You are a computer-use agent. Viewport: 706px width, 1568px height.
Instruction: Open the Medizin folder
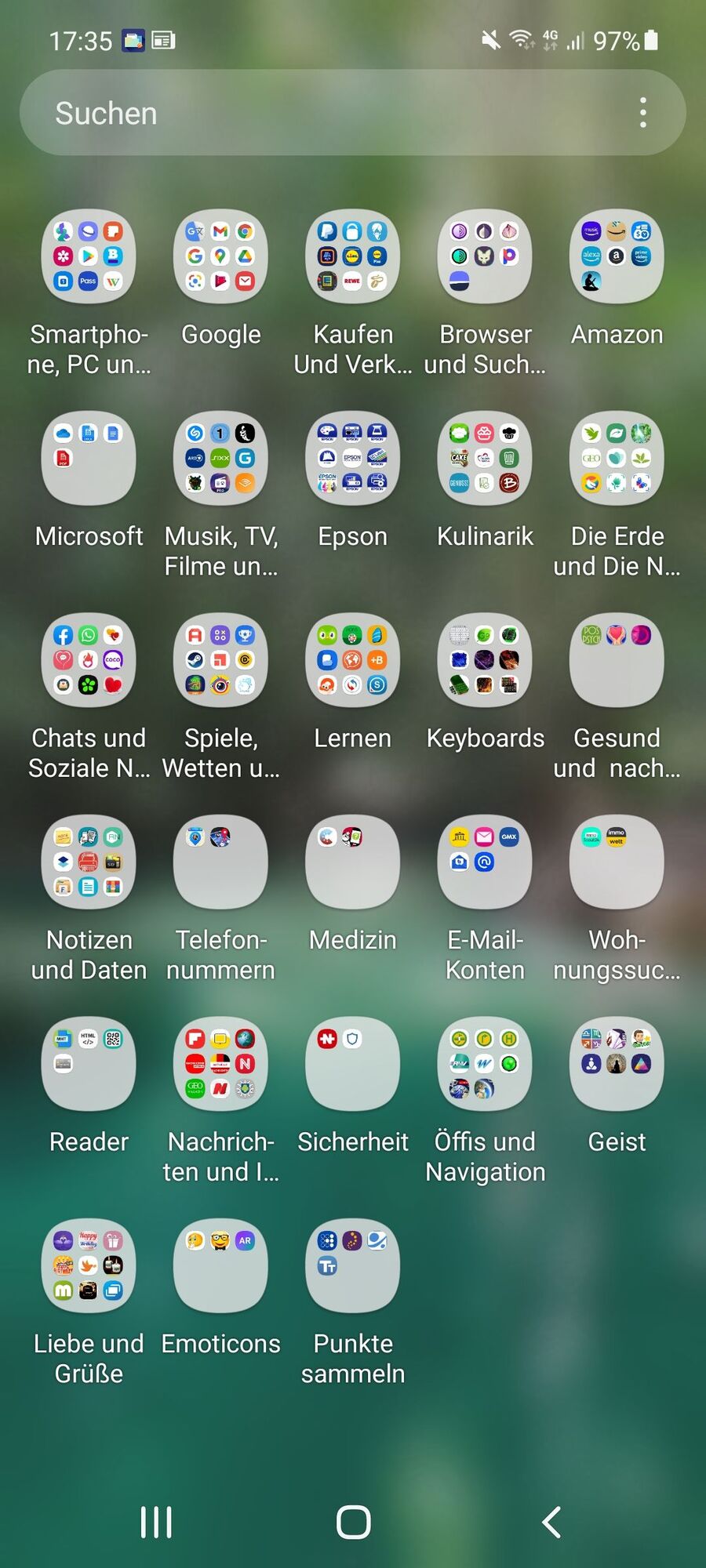(x=352, y=862)
